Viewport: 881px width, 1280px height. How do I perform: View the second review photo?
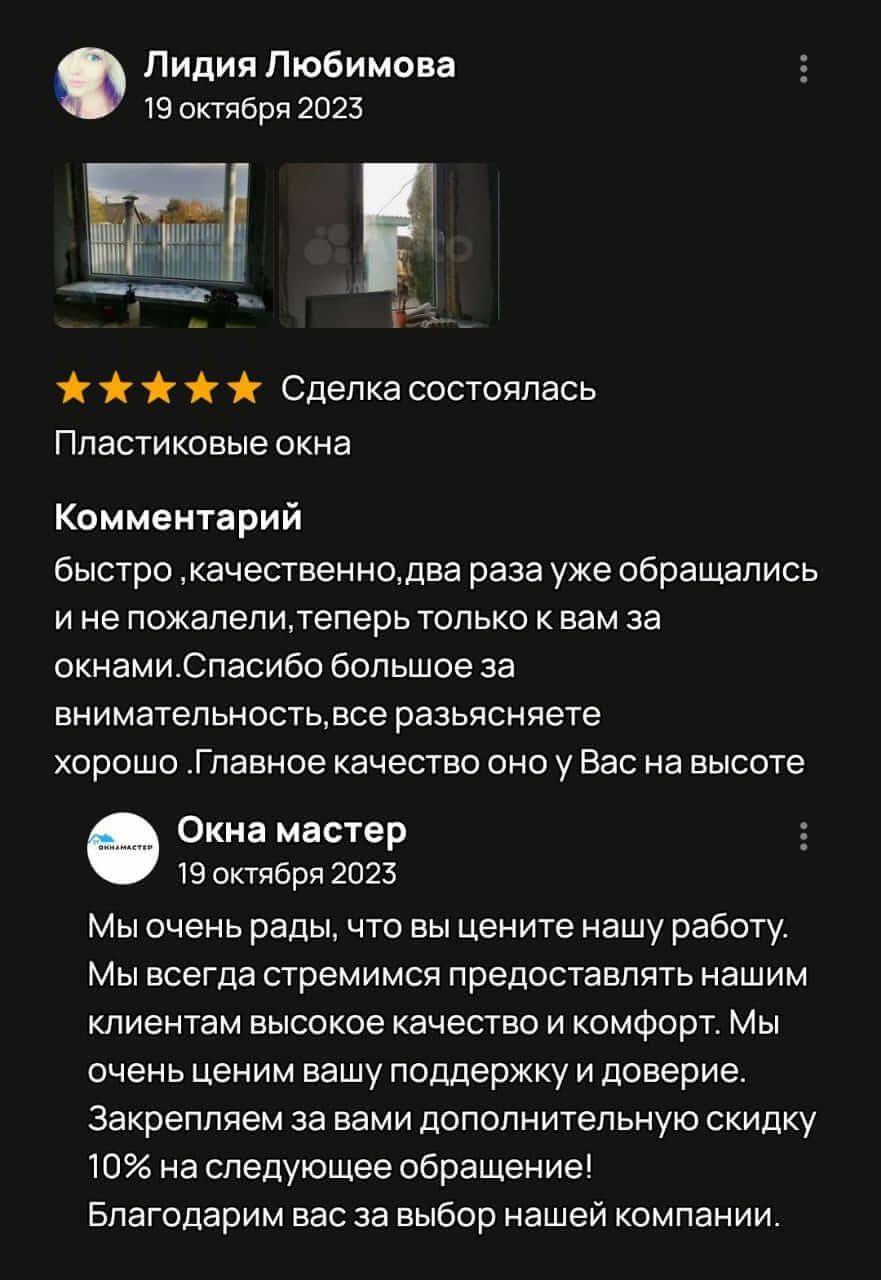click(388, 245)
